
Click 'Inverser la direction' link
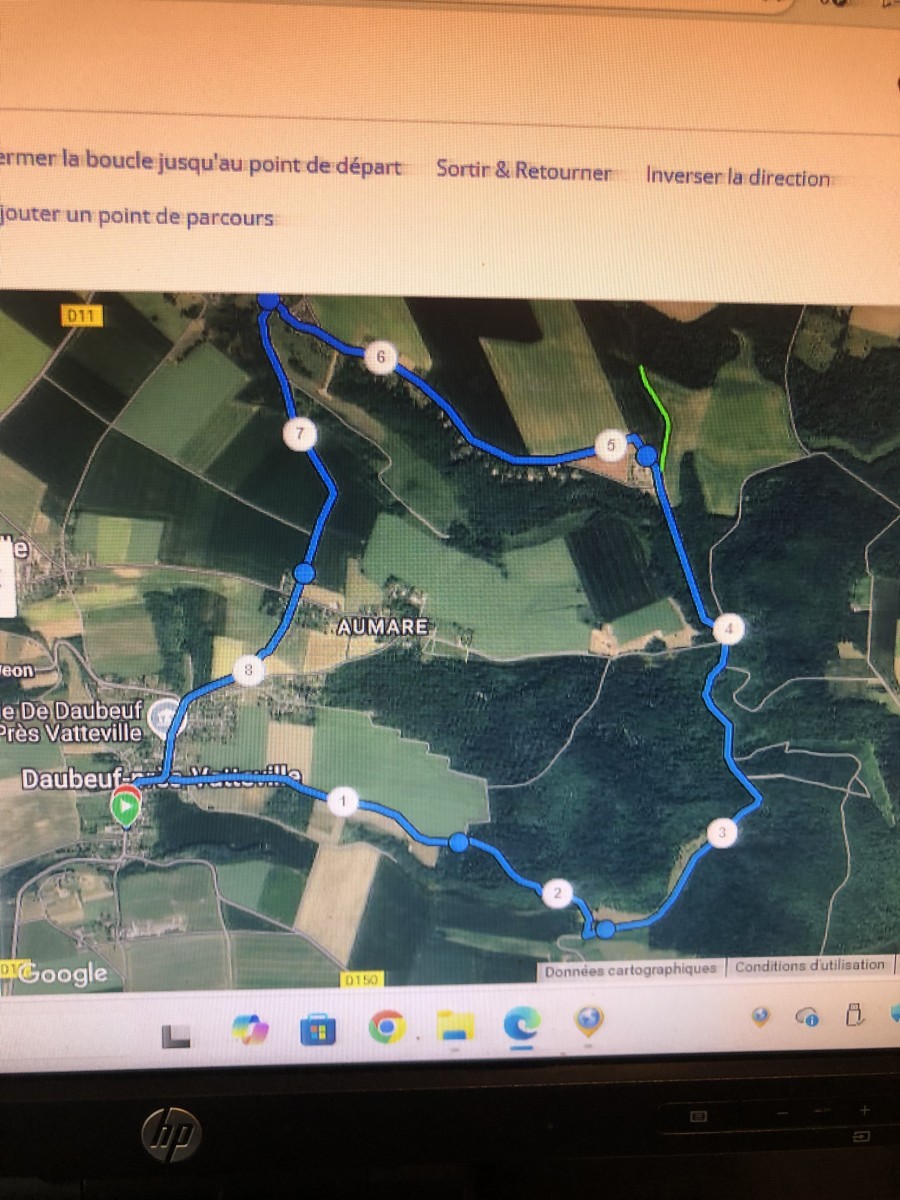click(738, 177)
